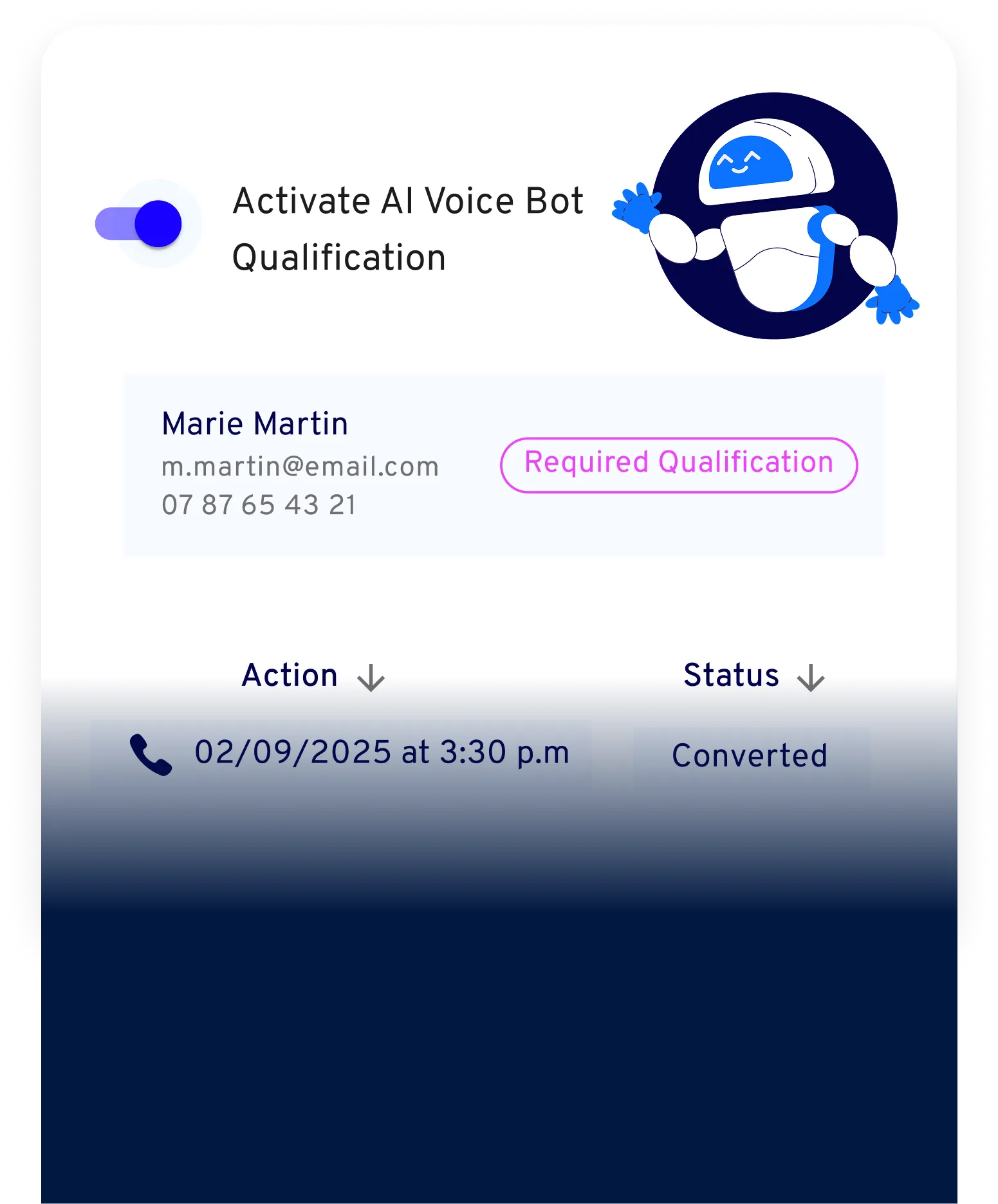Select the Status column header
Image resolution: width=998 pixels, height=1204 pixels.
pyautogui.click(x=732, y=674)
